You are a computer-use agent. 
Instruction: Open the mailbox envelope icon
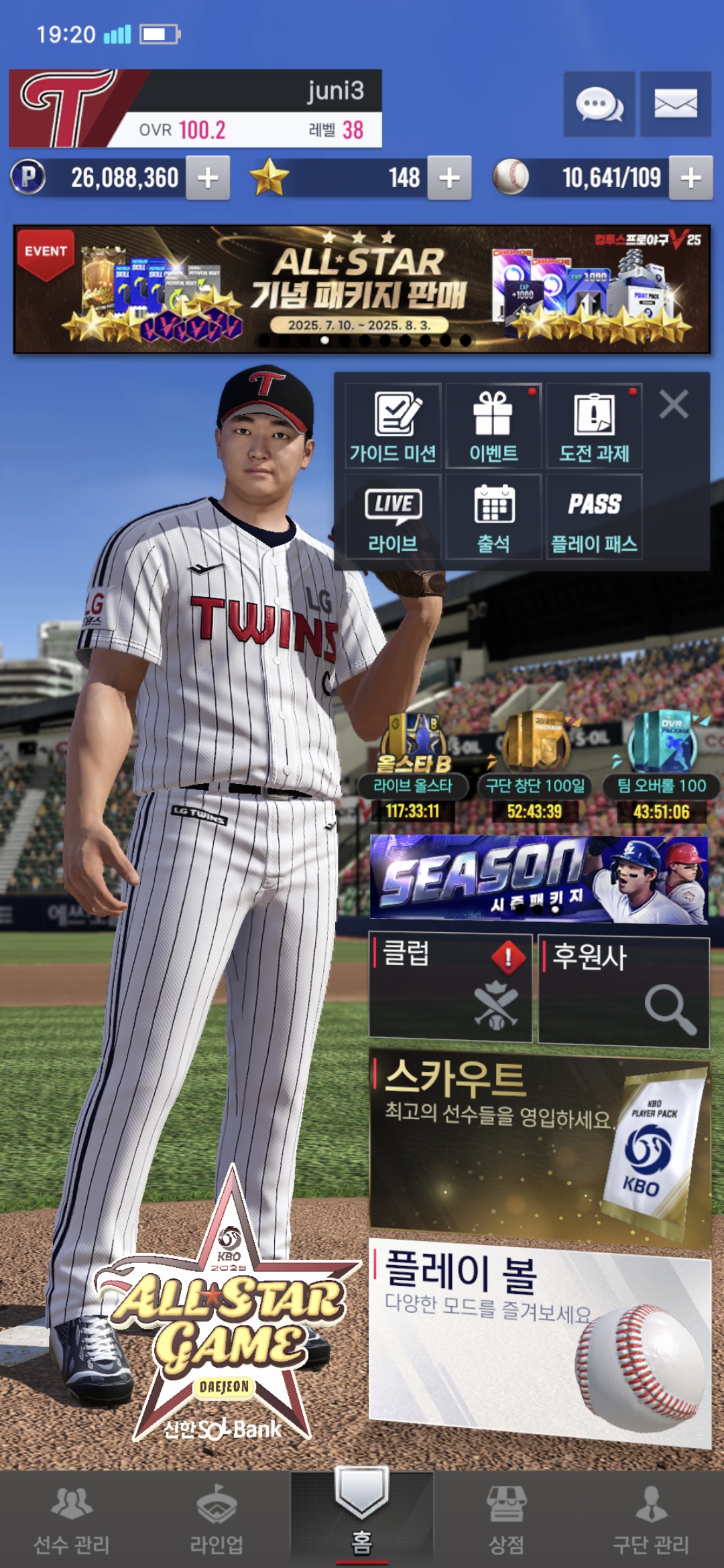click(675, 104)
